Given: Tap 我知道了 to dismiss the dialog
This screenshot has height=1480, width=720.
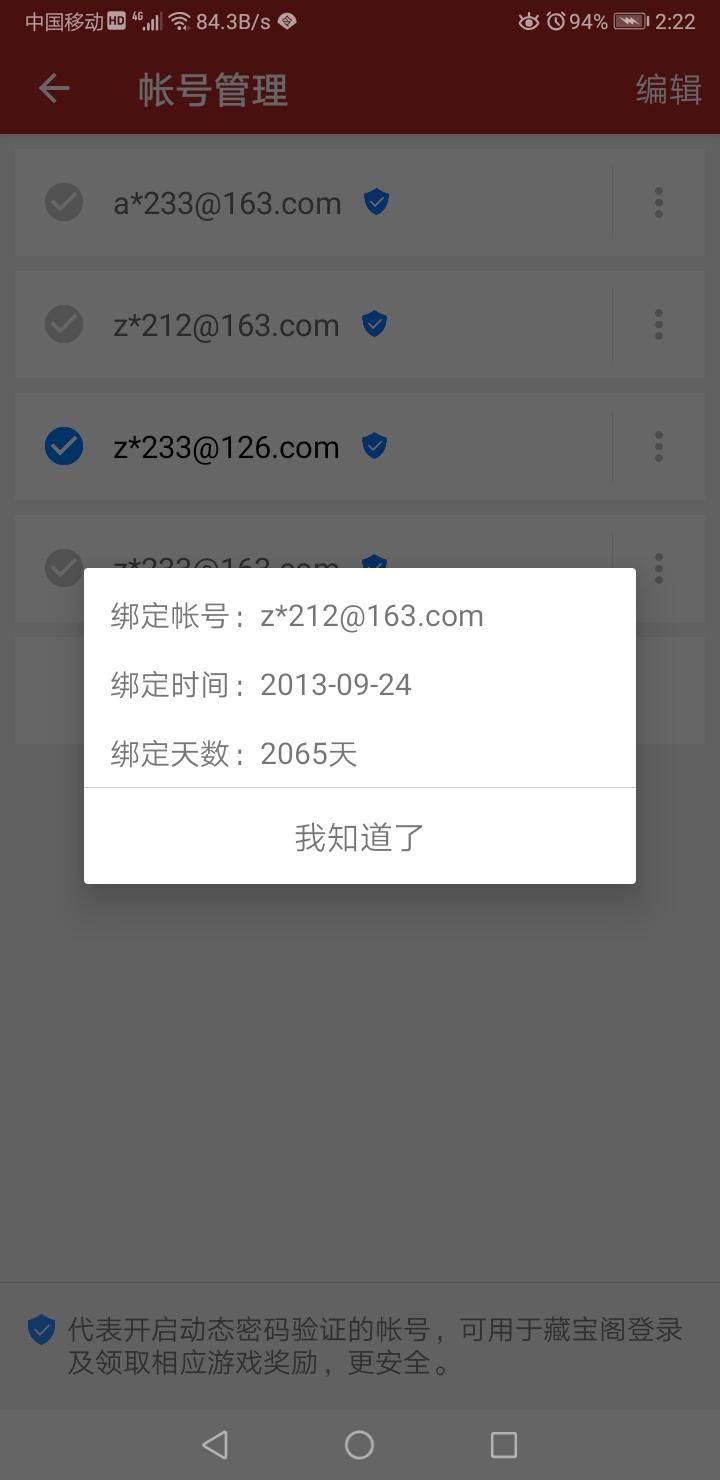Looking at the screenshot, I should (x=360, y=837).
